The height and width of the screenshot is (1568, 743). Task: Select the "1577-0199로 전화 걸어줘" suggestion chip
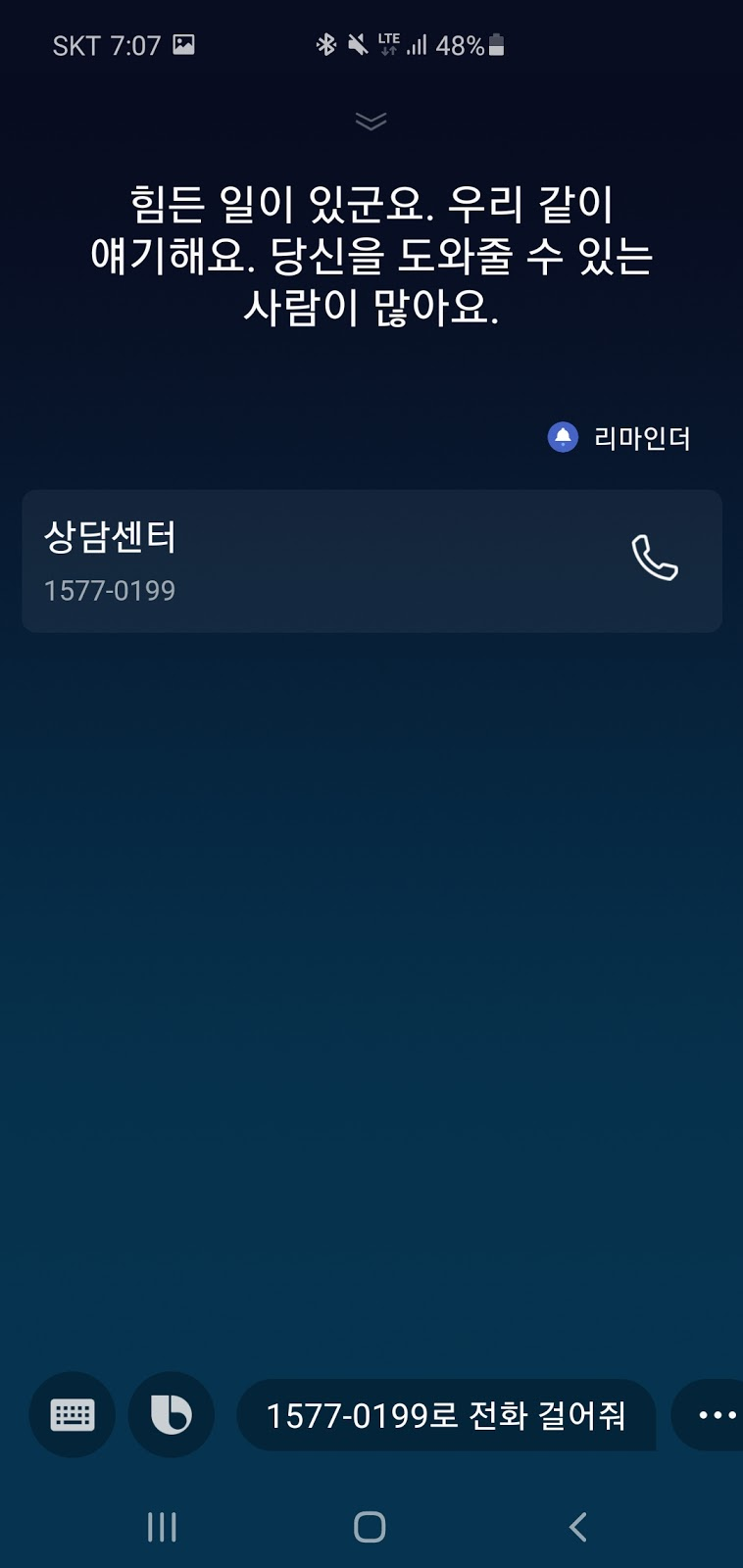pyautogui.click(x=446, y=1415)
